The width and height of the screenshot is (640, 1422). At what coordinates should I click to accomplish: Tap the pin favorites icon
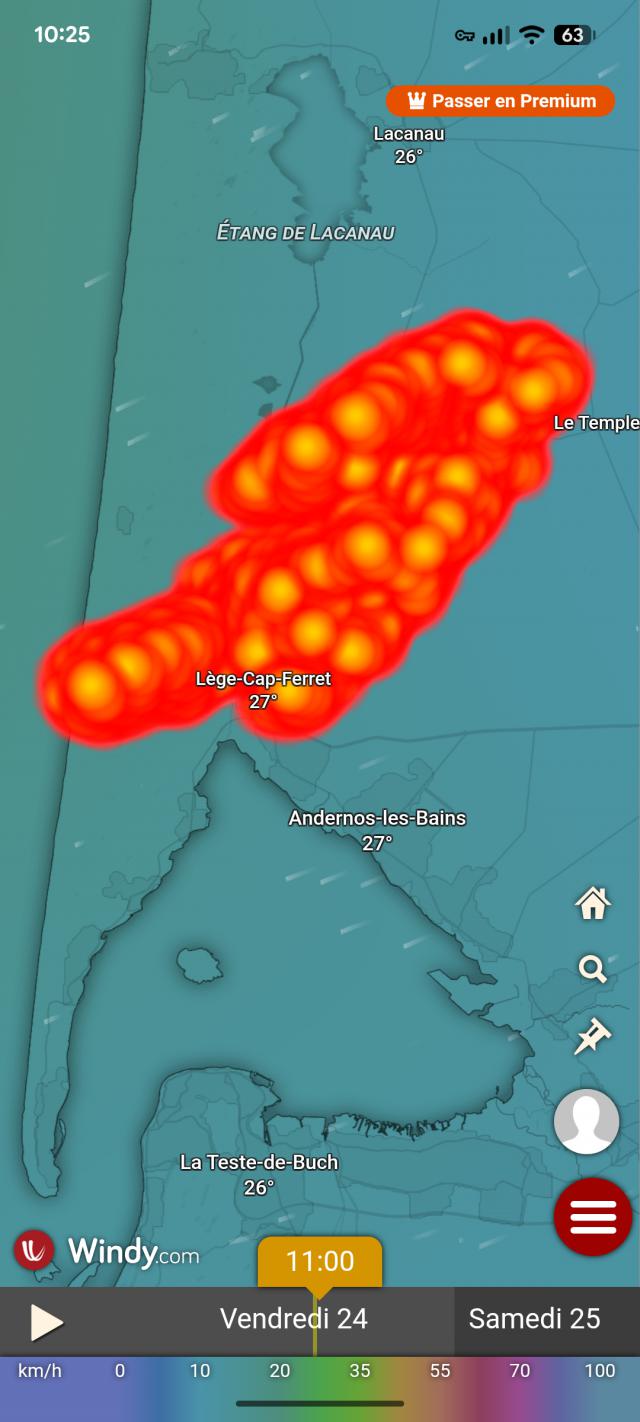(592, 1036)
